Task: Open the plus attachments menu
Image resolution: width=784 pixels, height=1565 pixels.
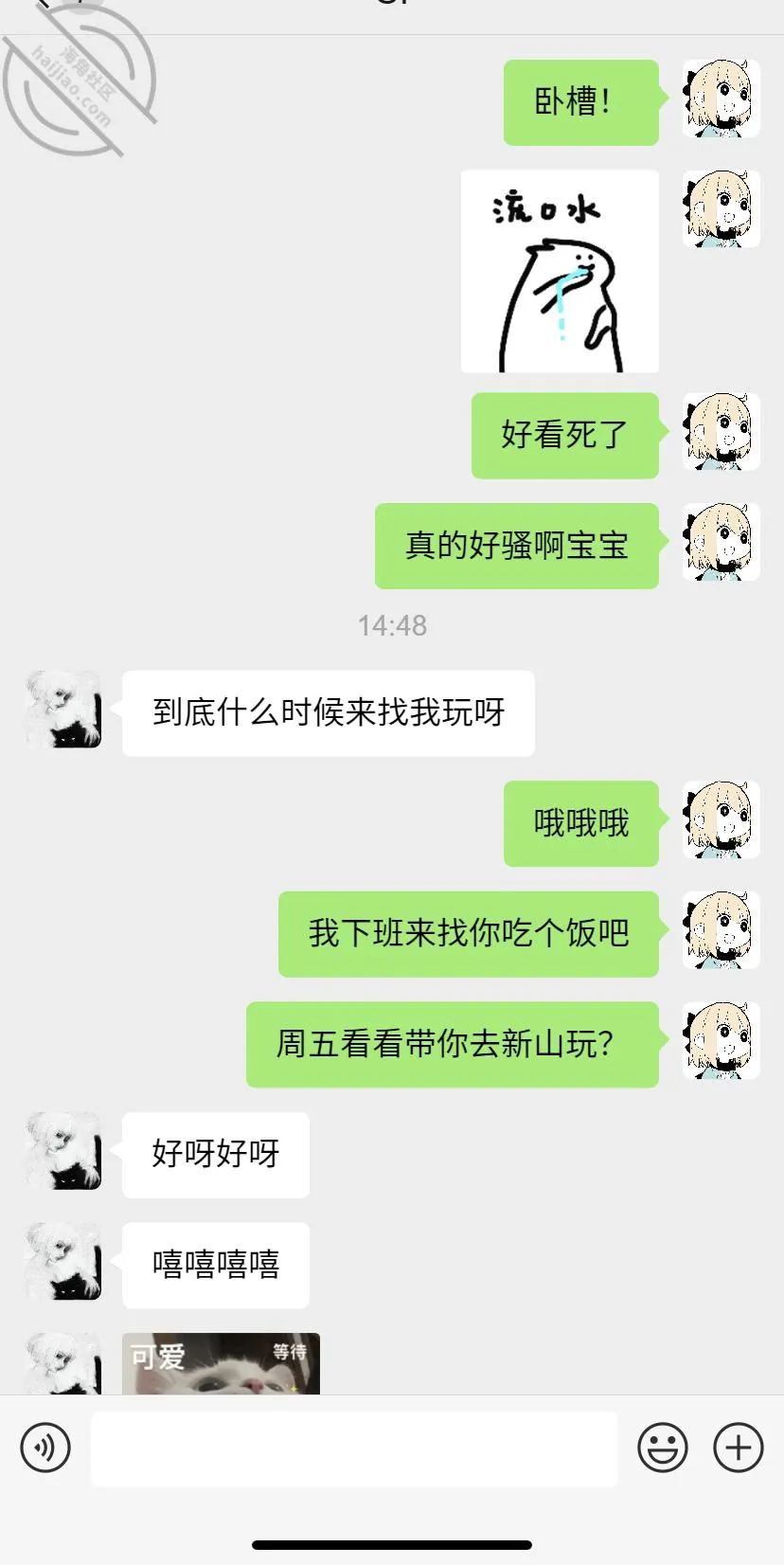Action: coord(739,1448)
